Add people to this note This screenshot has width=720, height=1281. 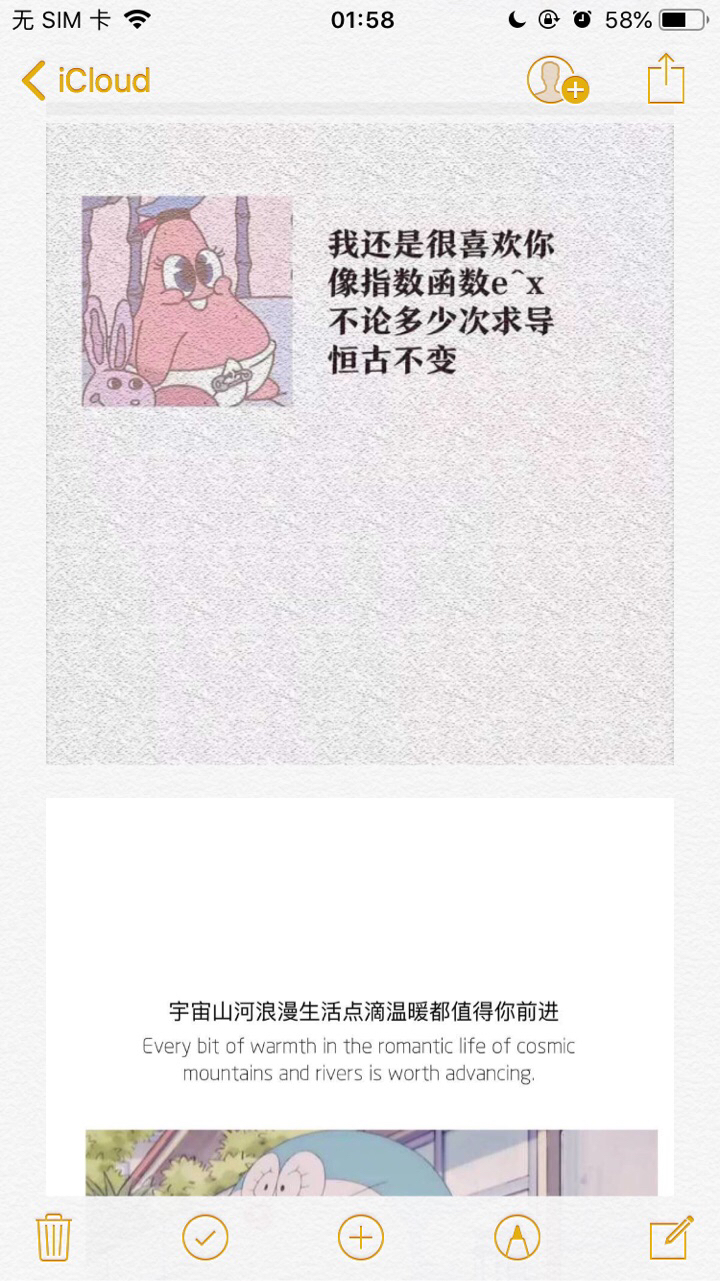pyautogui.click(x=557, y=80)
